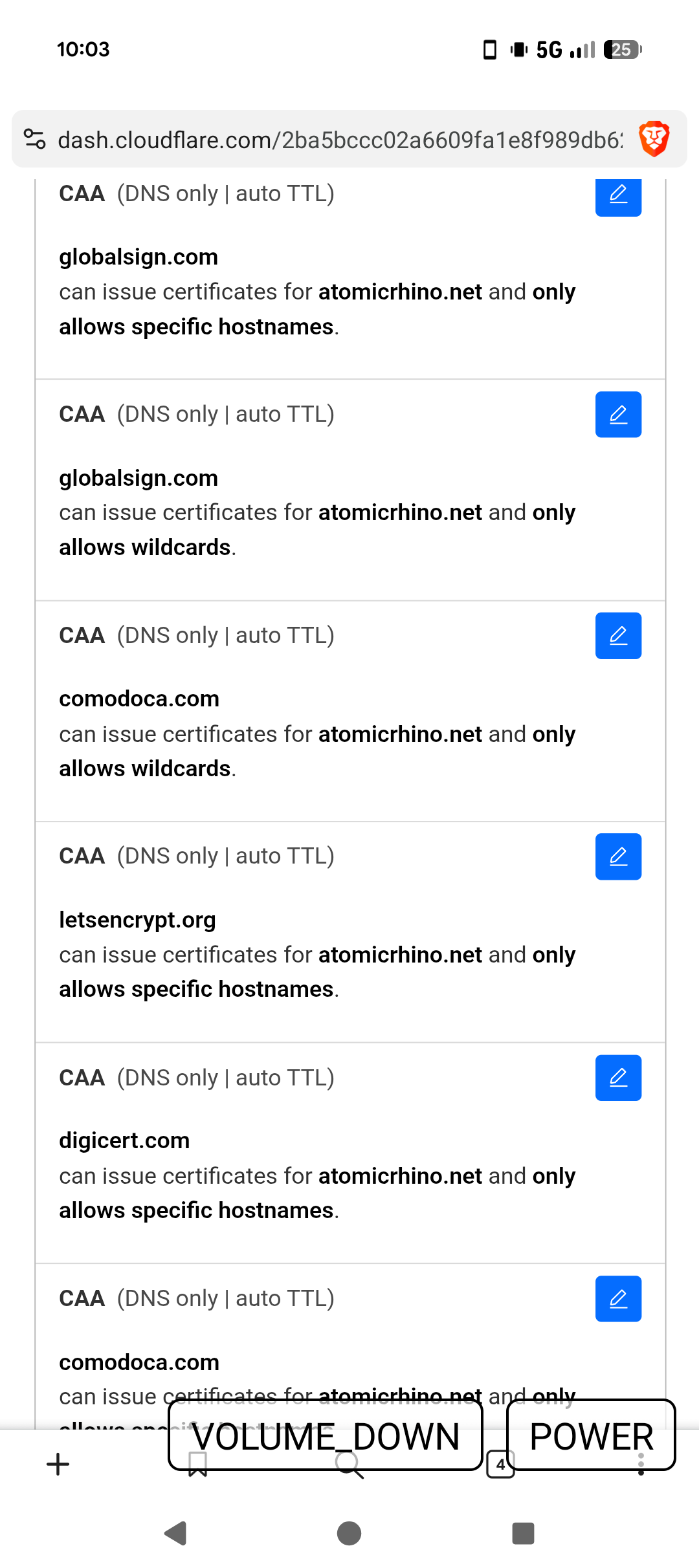Edit the digicert.com CAA record
The width and height of the screenshot is (699, 1568).
click(x=618, y=1078)
